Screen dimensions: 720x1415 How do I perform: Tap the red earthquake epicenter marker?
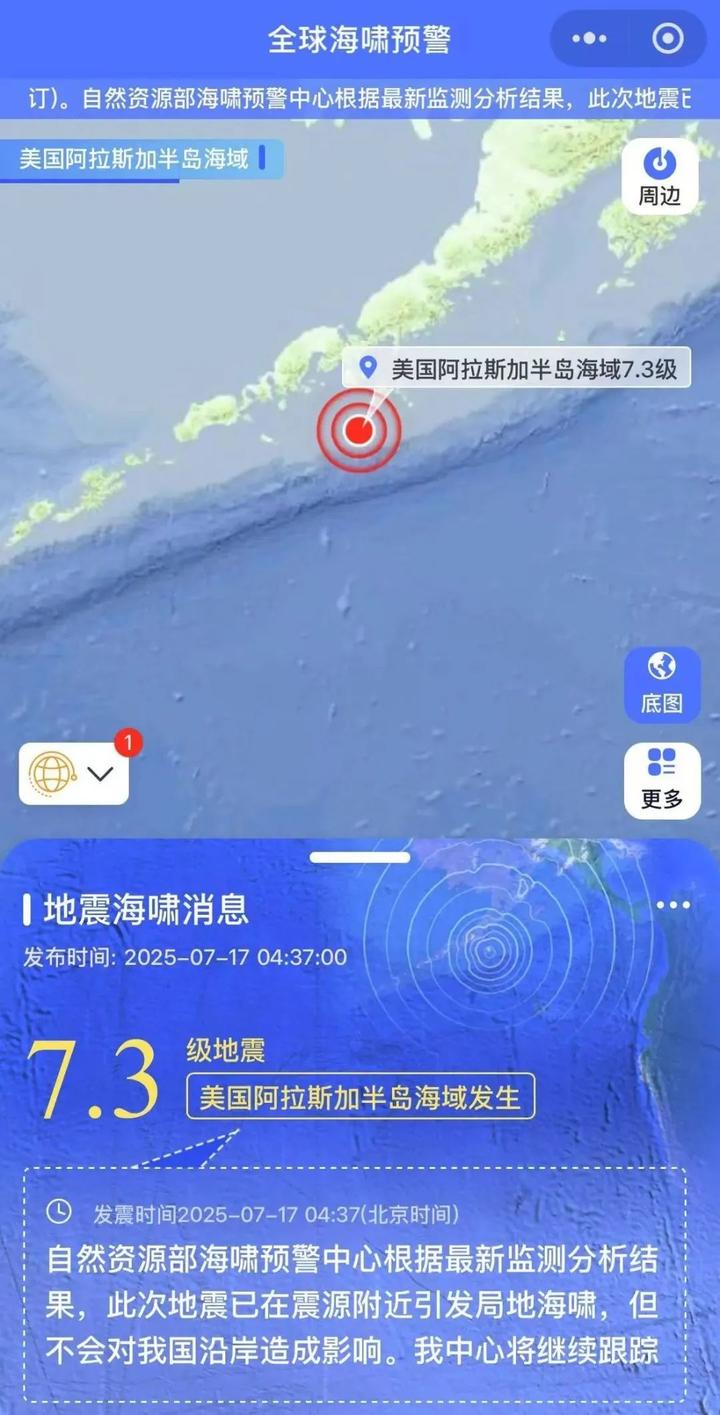[358, 431]
